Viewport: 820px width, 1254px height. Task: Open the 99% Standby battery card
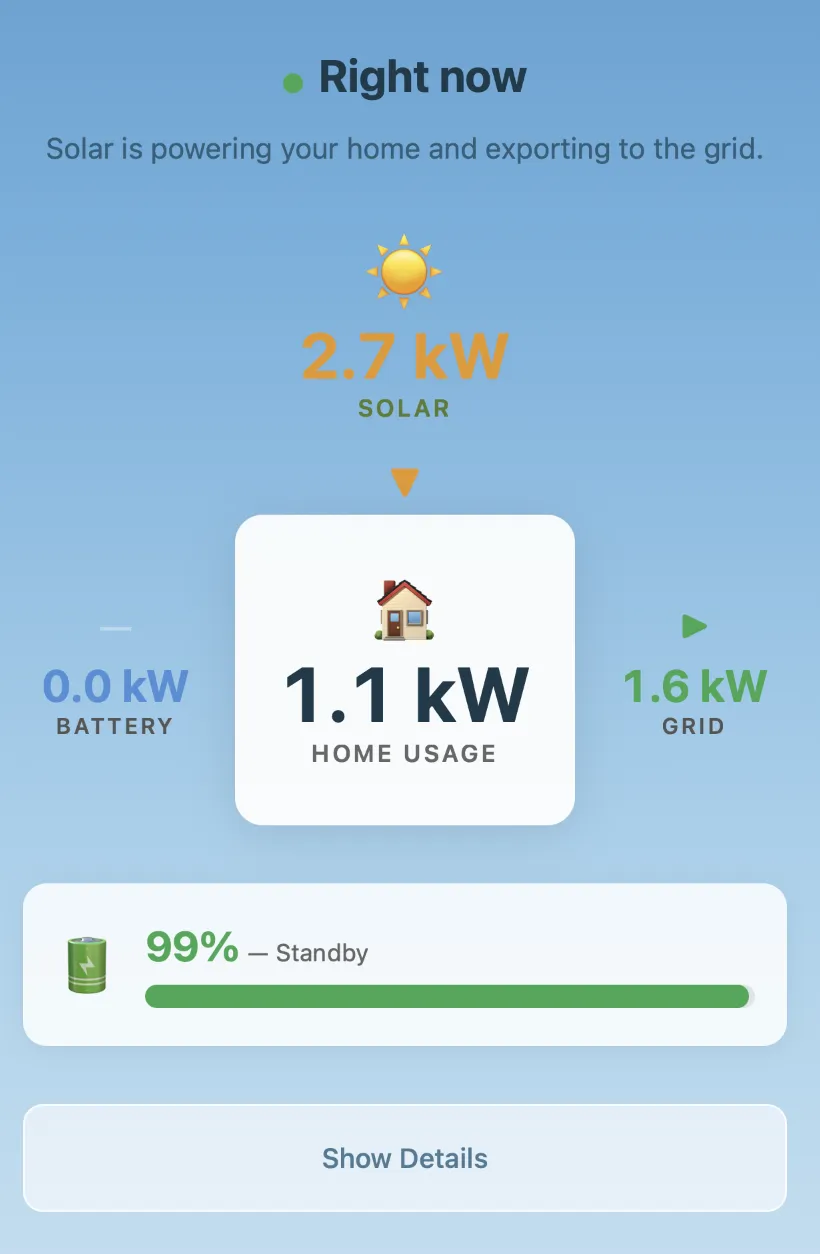[x=404, y=964]
